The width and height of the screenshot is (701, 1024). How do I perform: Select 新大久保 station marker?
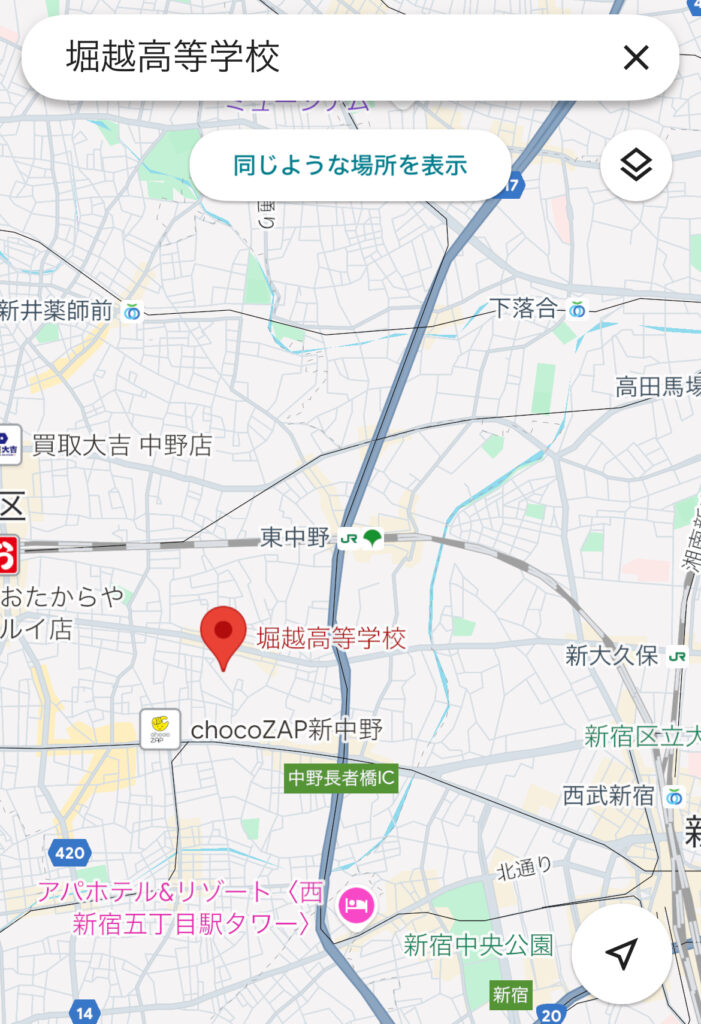(x=678, y=656)
